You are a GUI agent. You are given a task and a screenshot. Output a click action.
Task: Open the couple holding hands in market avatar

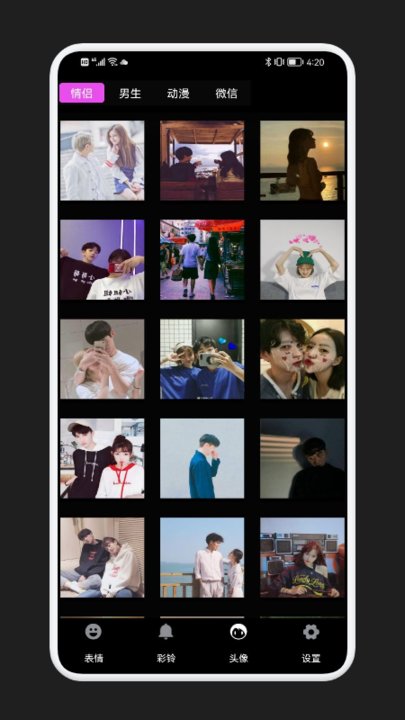tap(202, 259)
